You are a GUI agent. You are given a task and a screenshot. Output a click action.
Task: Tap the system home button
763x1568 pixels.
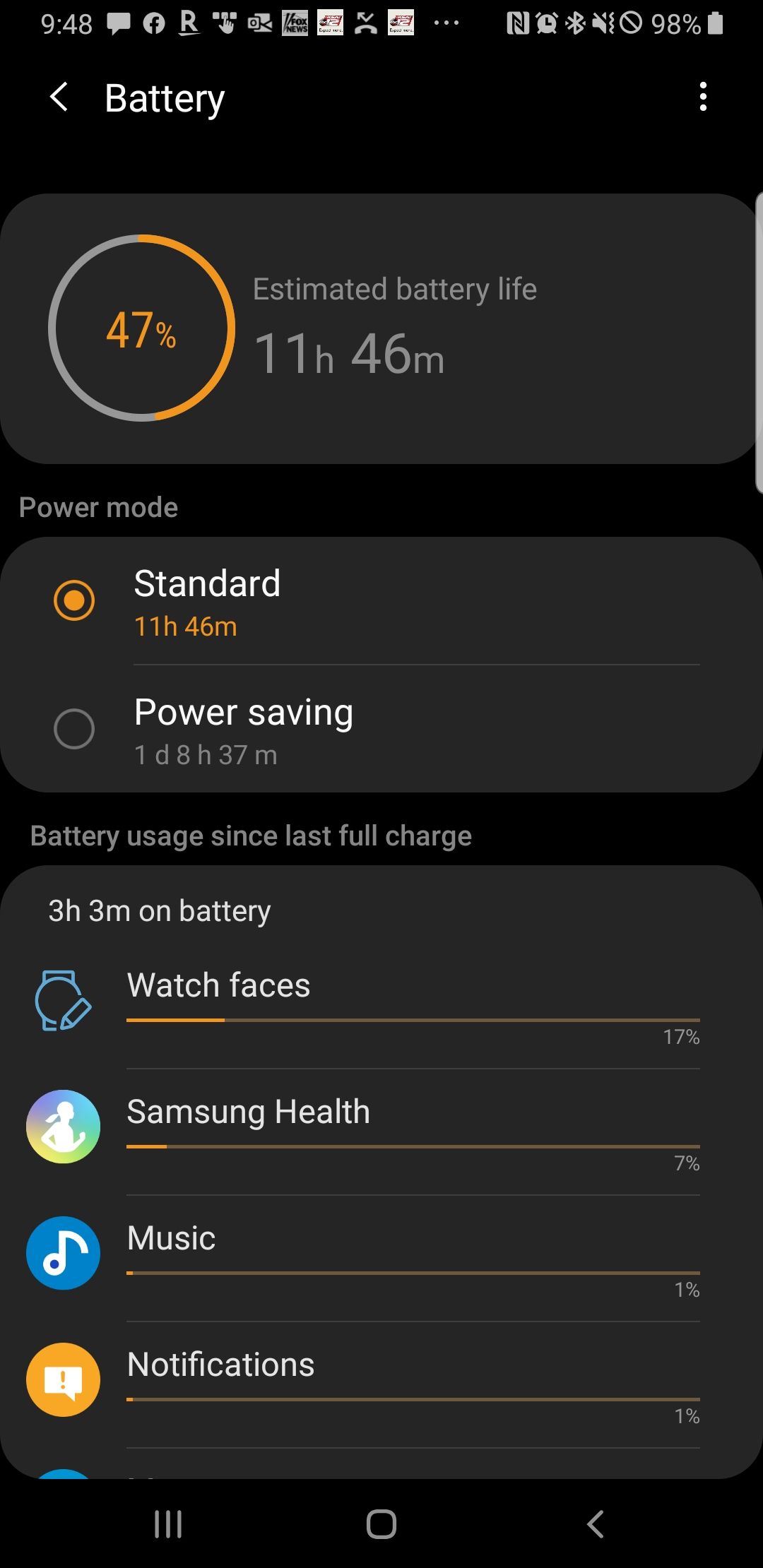point(381,1524)
